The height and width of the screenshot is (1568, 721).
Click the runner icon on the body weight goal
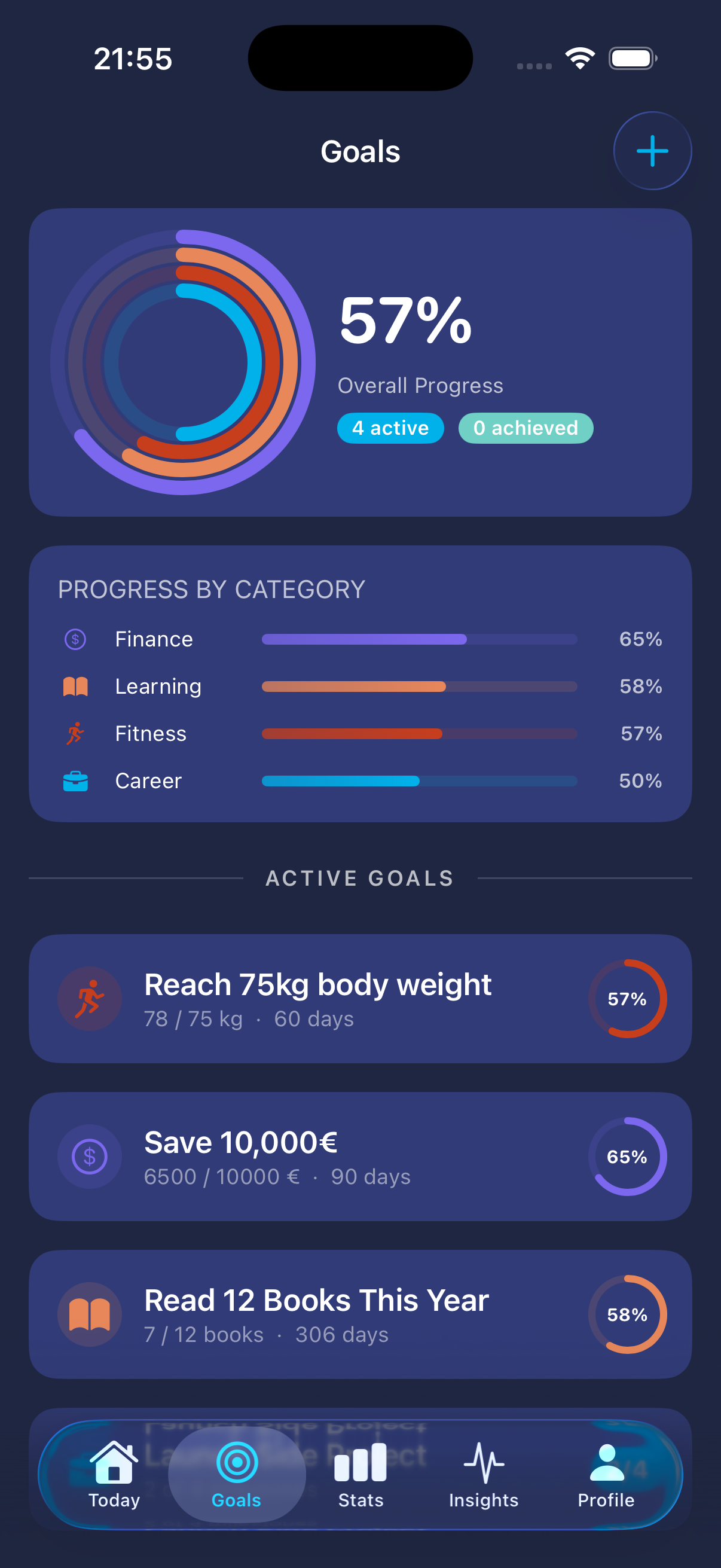[x=90, y=998]
